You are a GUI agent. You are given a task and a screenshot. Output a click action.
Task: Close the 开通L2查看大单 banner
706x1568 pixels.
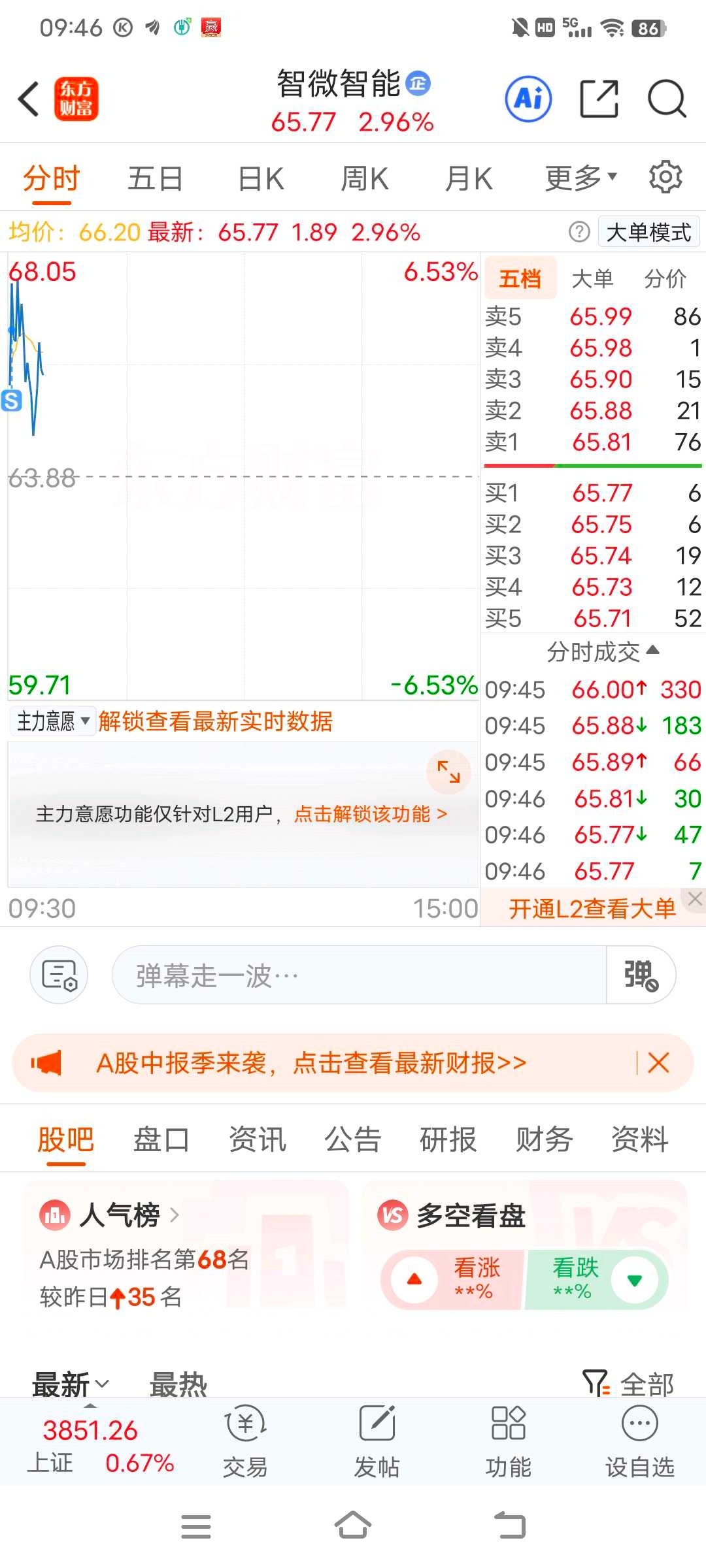[x=695, y=899]
